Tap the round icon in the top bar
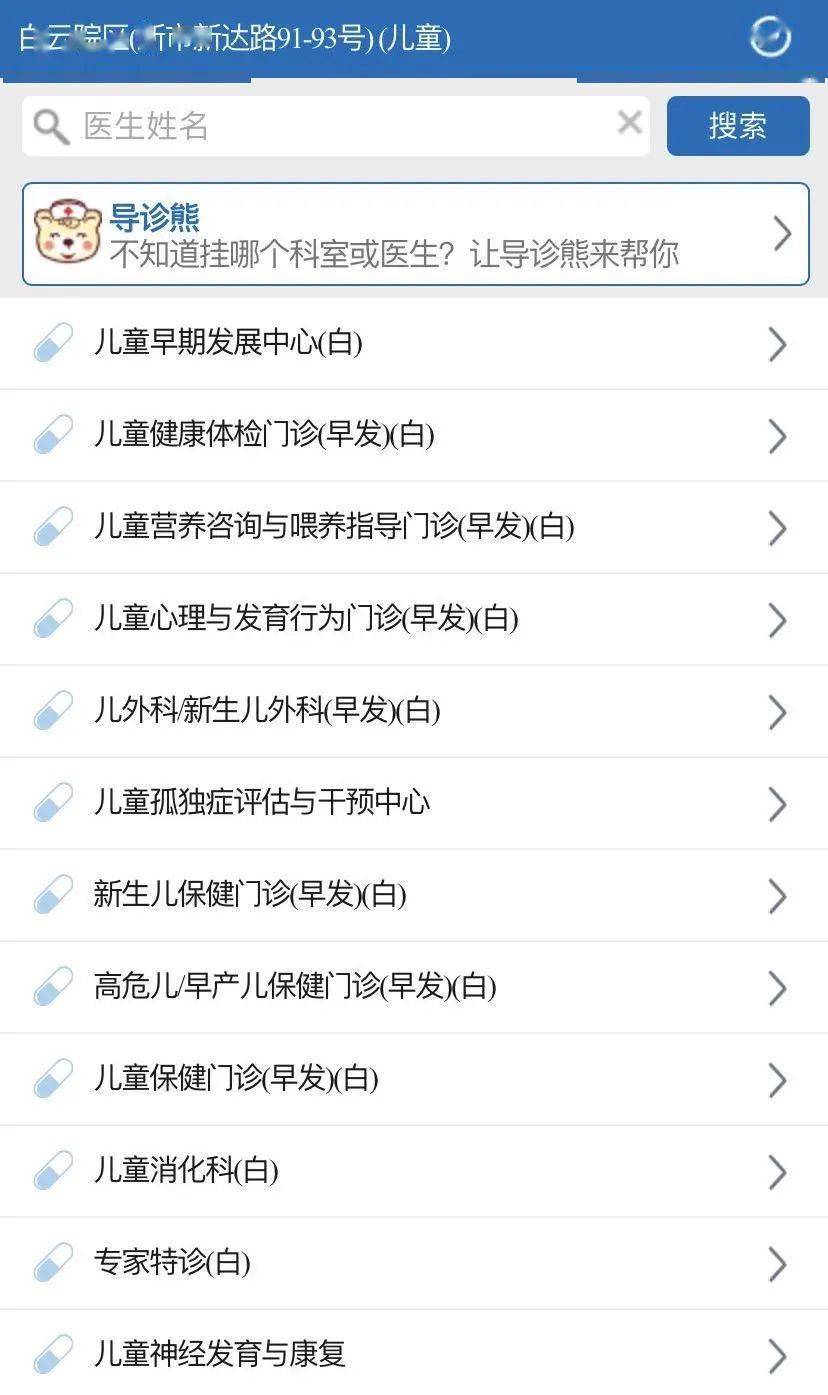This screenshot has height=1395, width=828. pos(771,37)
